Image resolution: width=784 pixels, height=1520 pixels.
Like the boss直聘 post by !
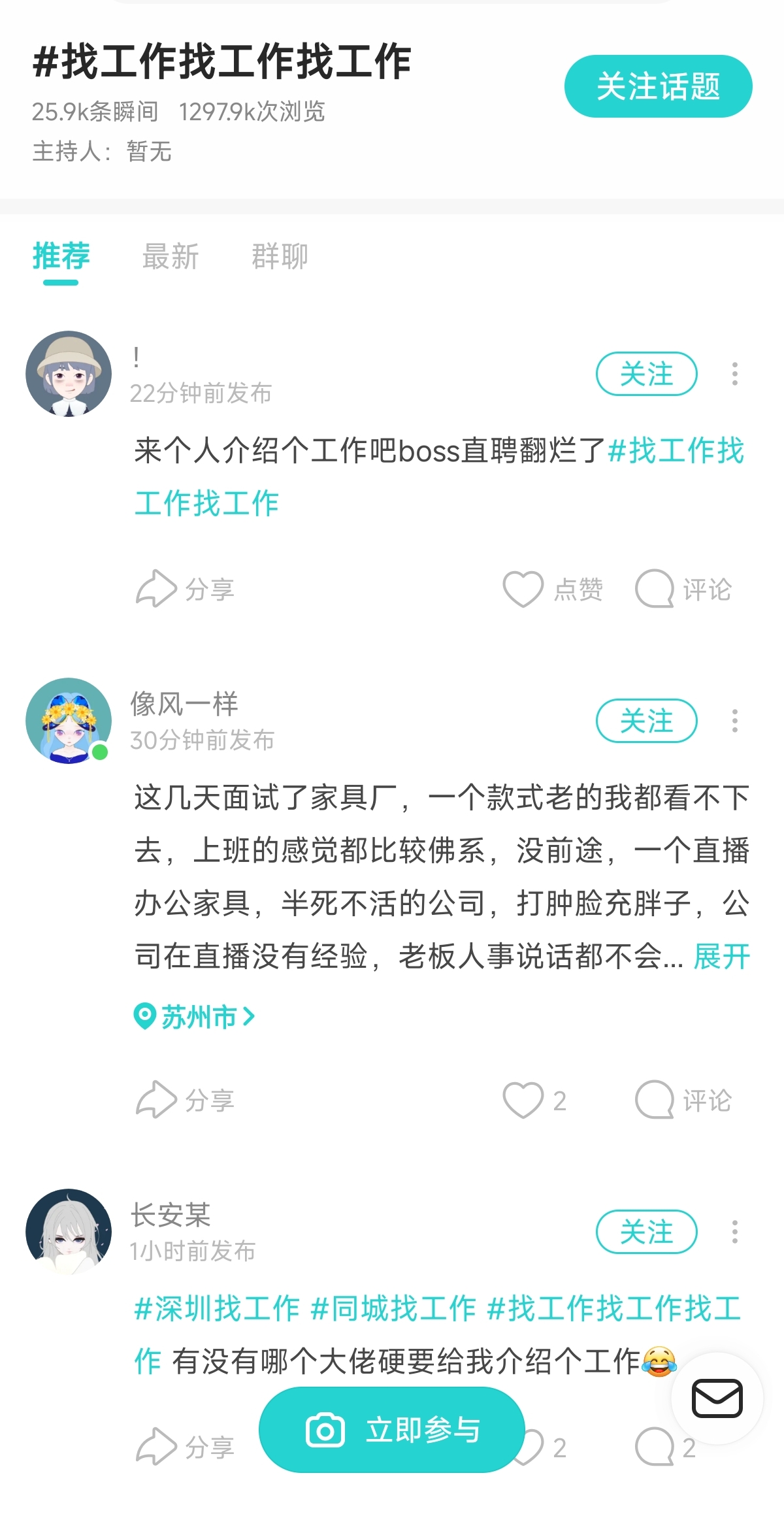pyautogui.click(x=552, y=589)
